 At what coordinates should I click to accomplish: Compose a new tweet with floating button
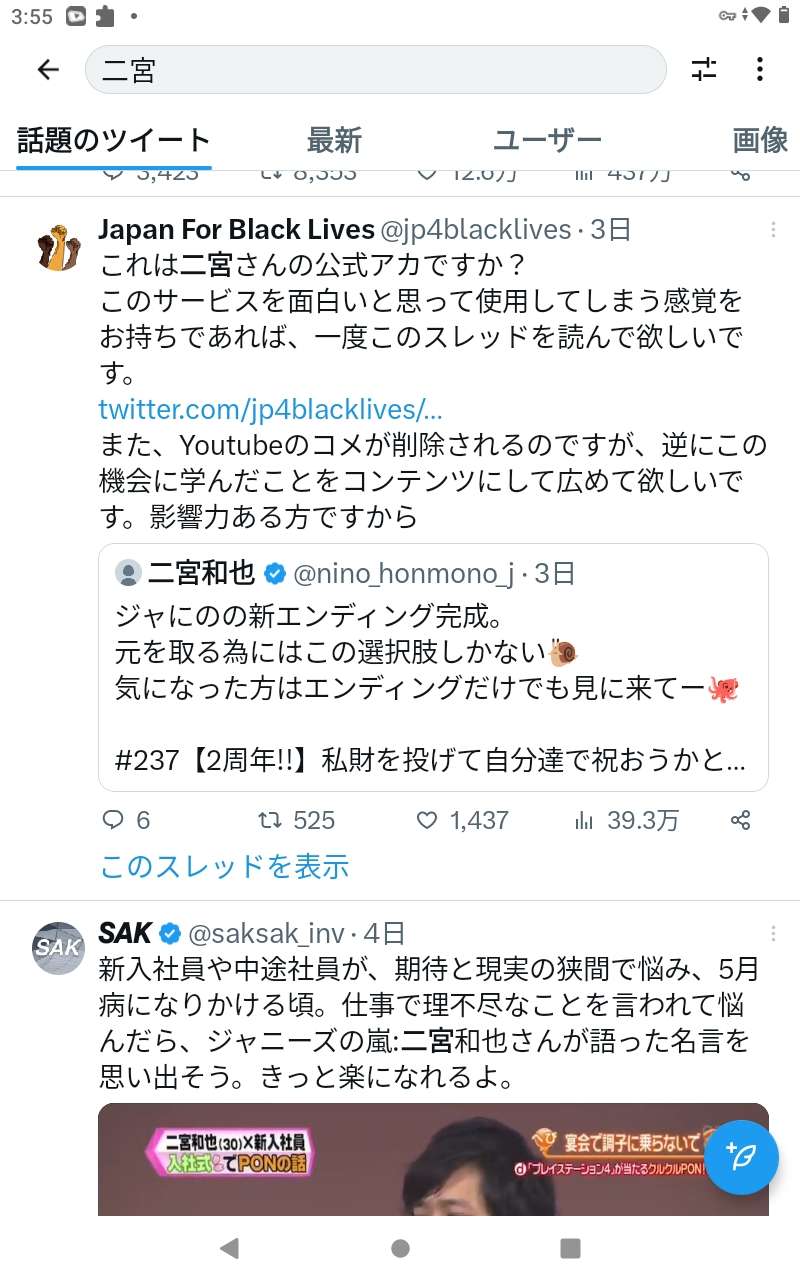[x=741, y=1158]
